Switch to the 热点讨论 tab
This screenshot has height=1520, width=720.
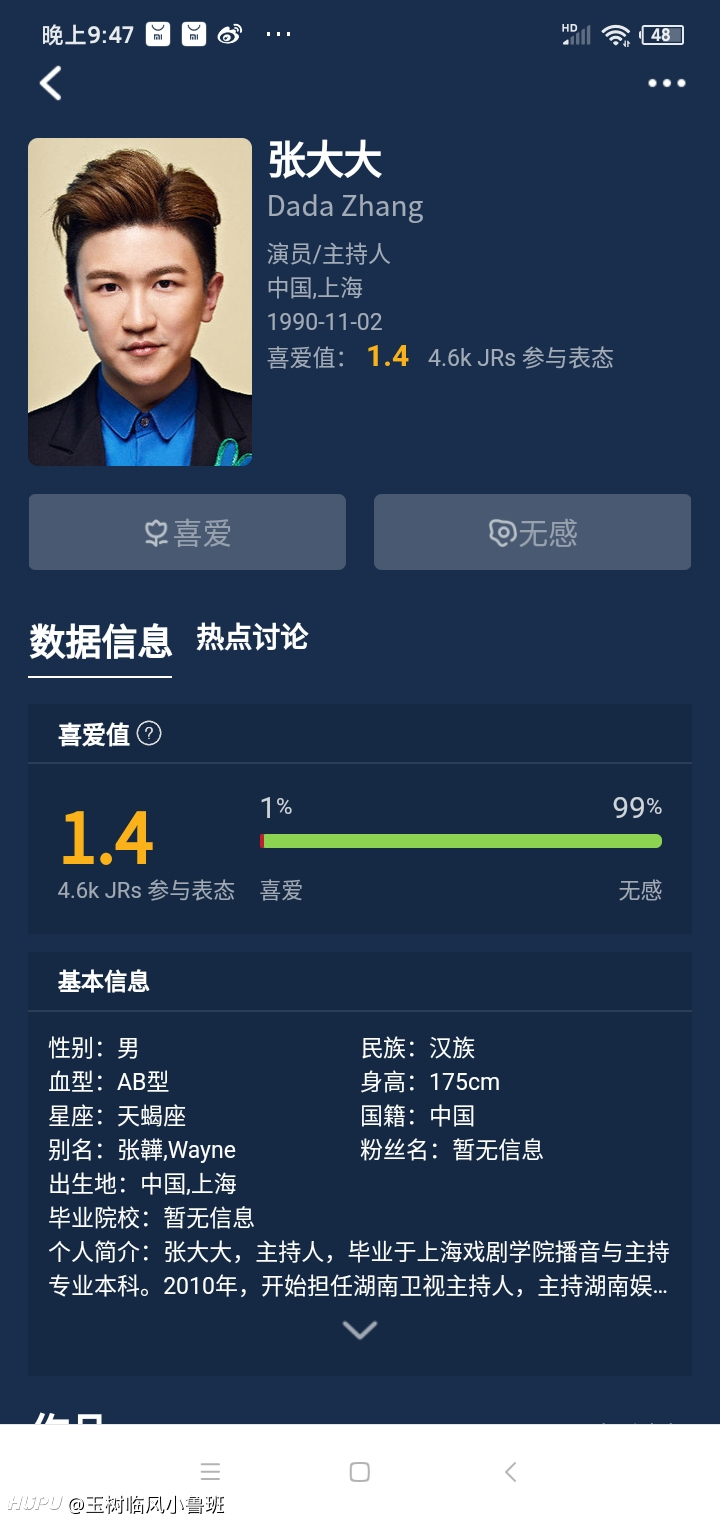252,638
